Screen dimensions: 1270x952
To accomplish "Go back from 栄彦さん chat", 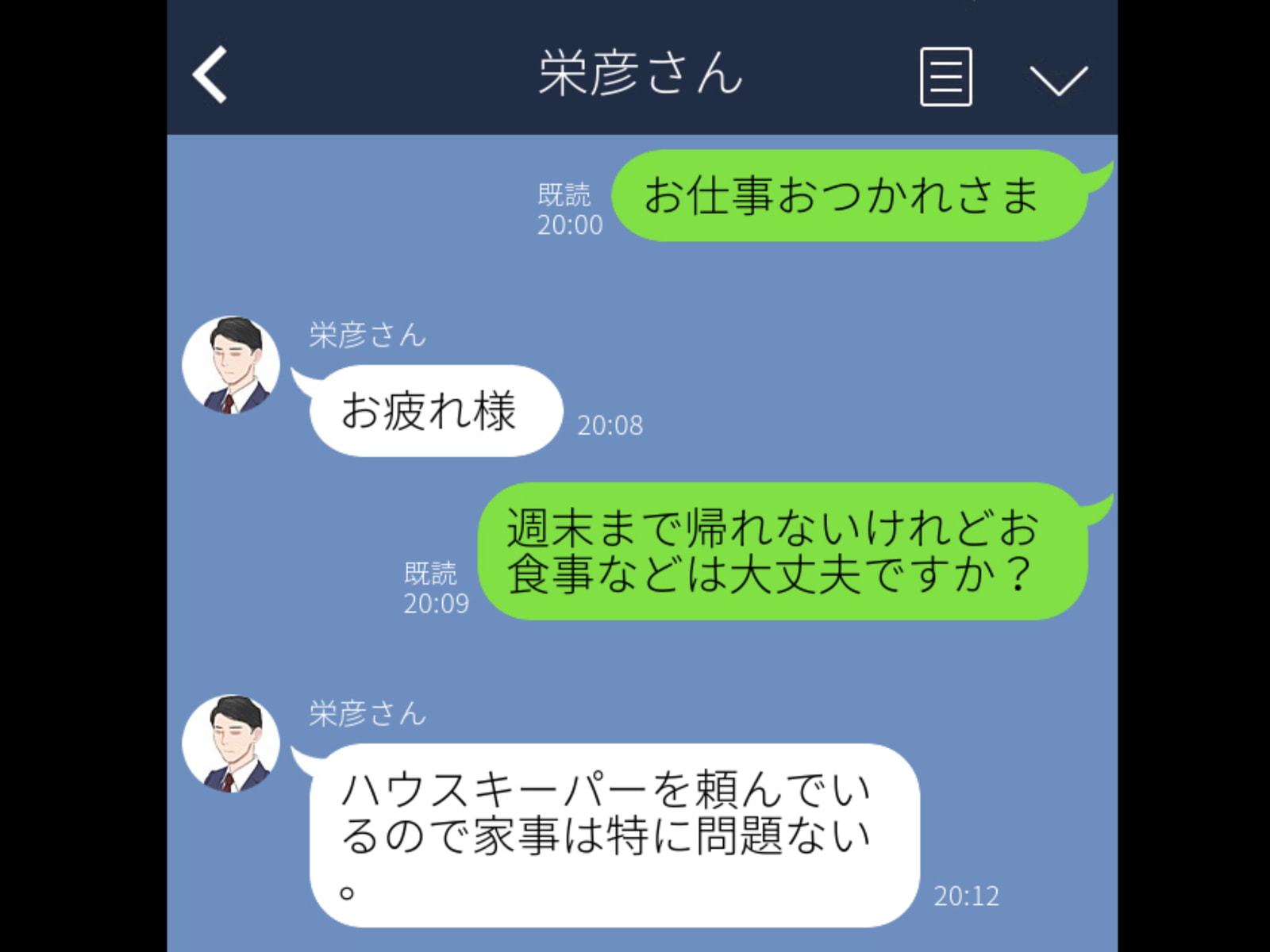I will 210,75.
